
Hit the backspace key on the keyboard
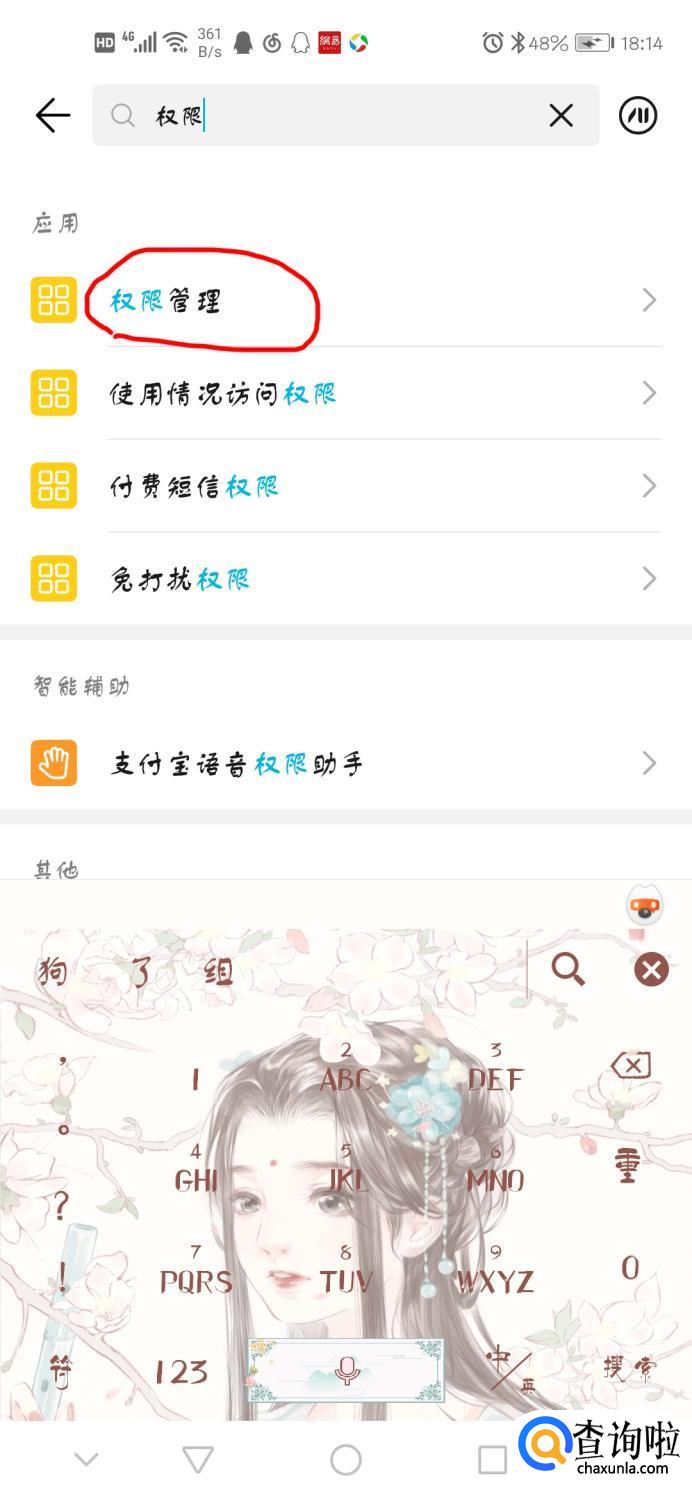(631, 1066)
